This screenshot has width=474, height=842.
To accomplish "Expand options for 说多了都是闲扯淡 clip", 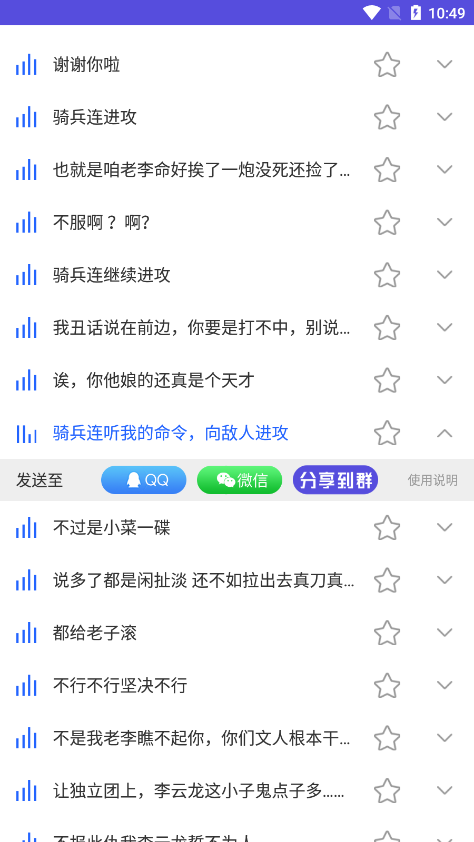I will click(444, 580).
